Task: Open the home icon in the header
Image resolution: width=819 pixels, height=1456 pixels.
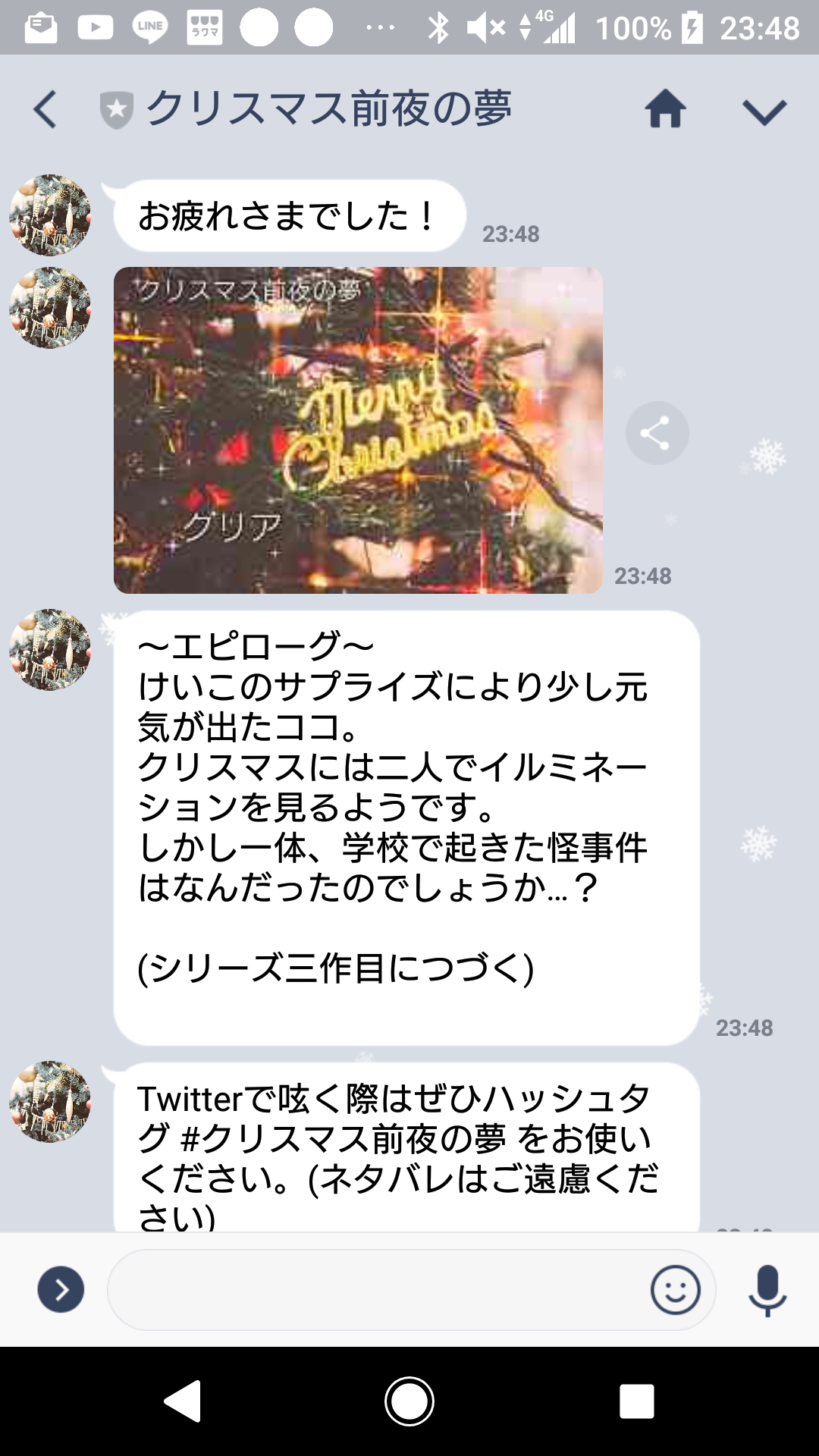Action: [665, 110]
